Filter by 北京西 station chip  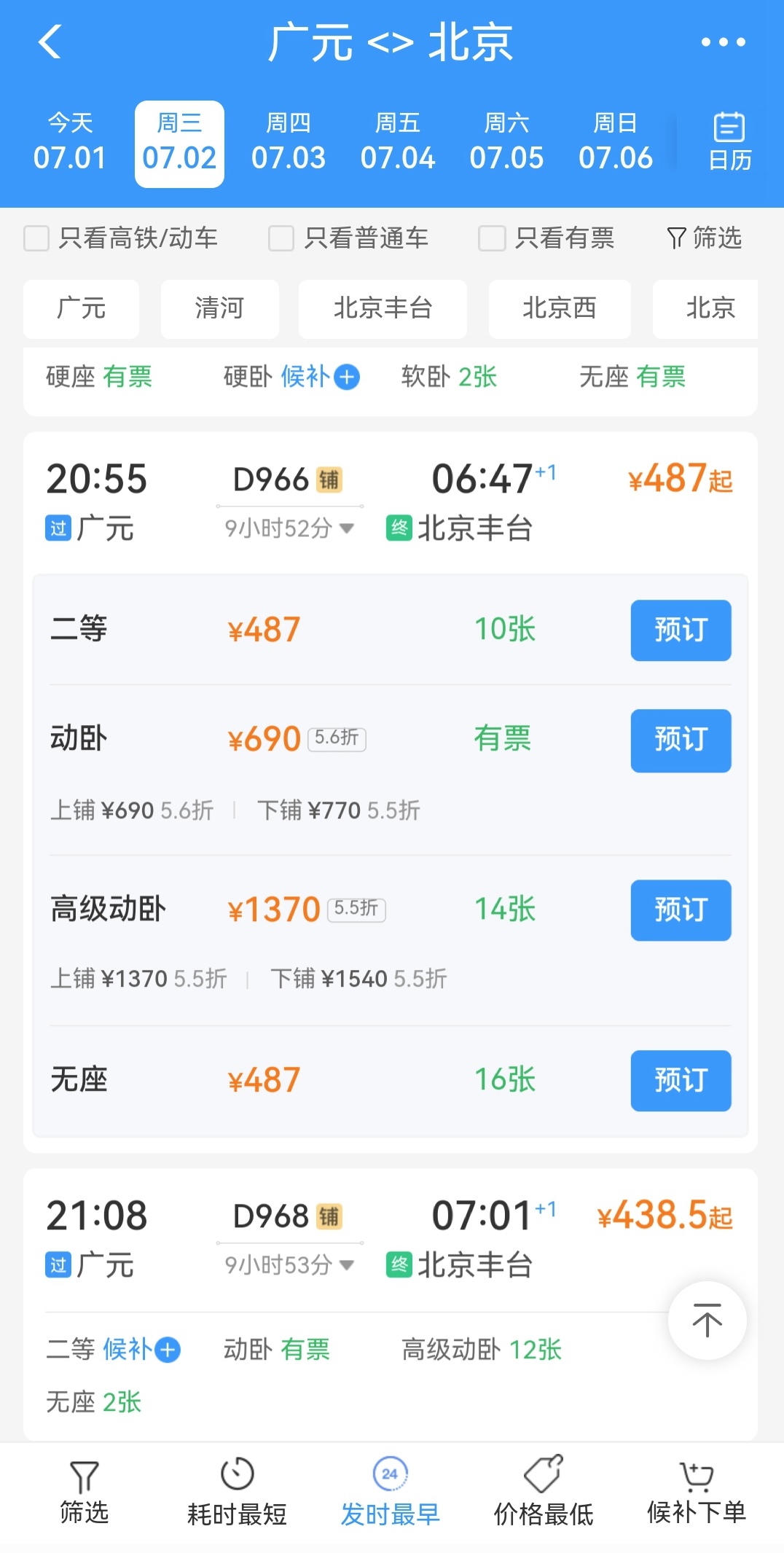(x=559, y=309)
